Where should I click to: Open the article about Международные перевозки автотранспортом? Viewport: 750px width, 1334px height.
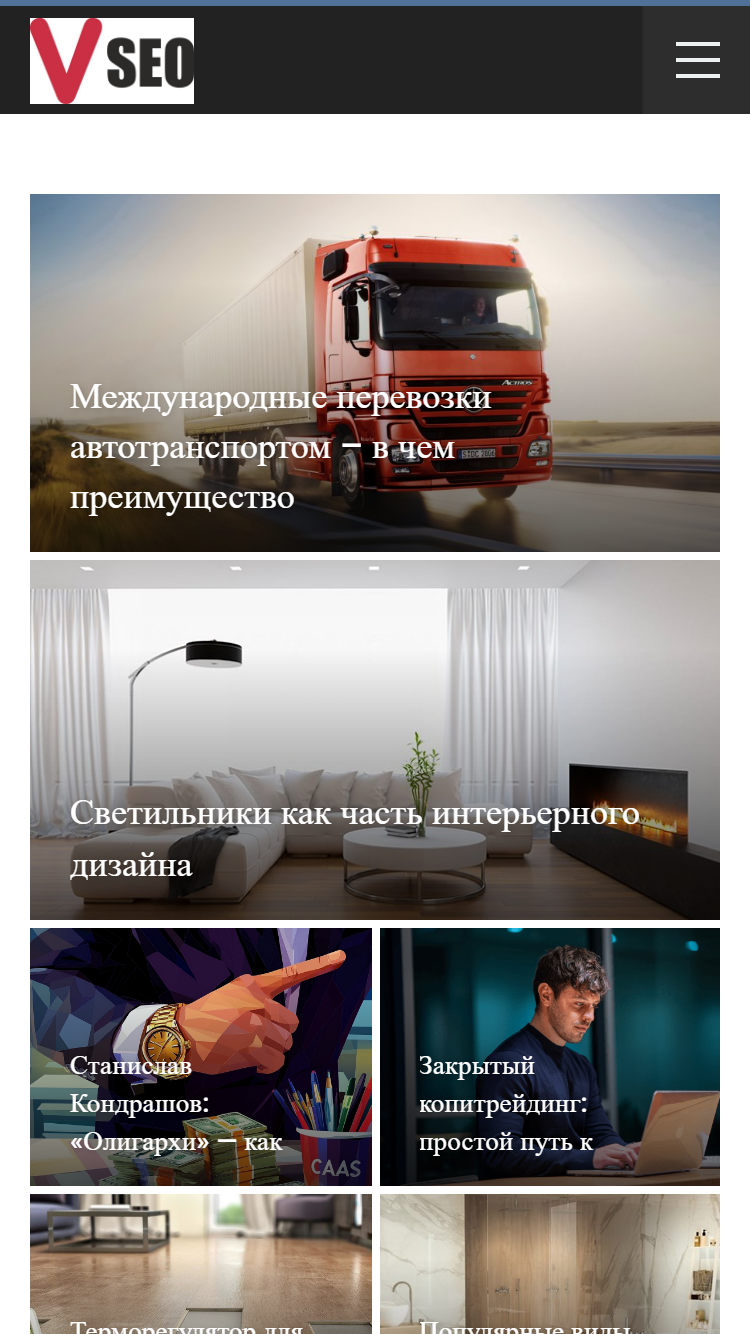click(375, 373)
